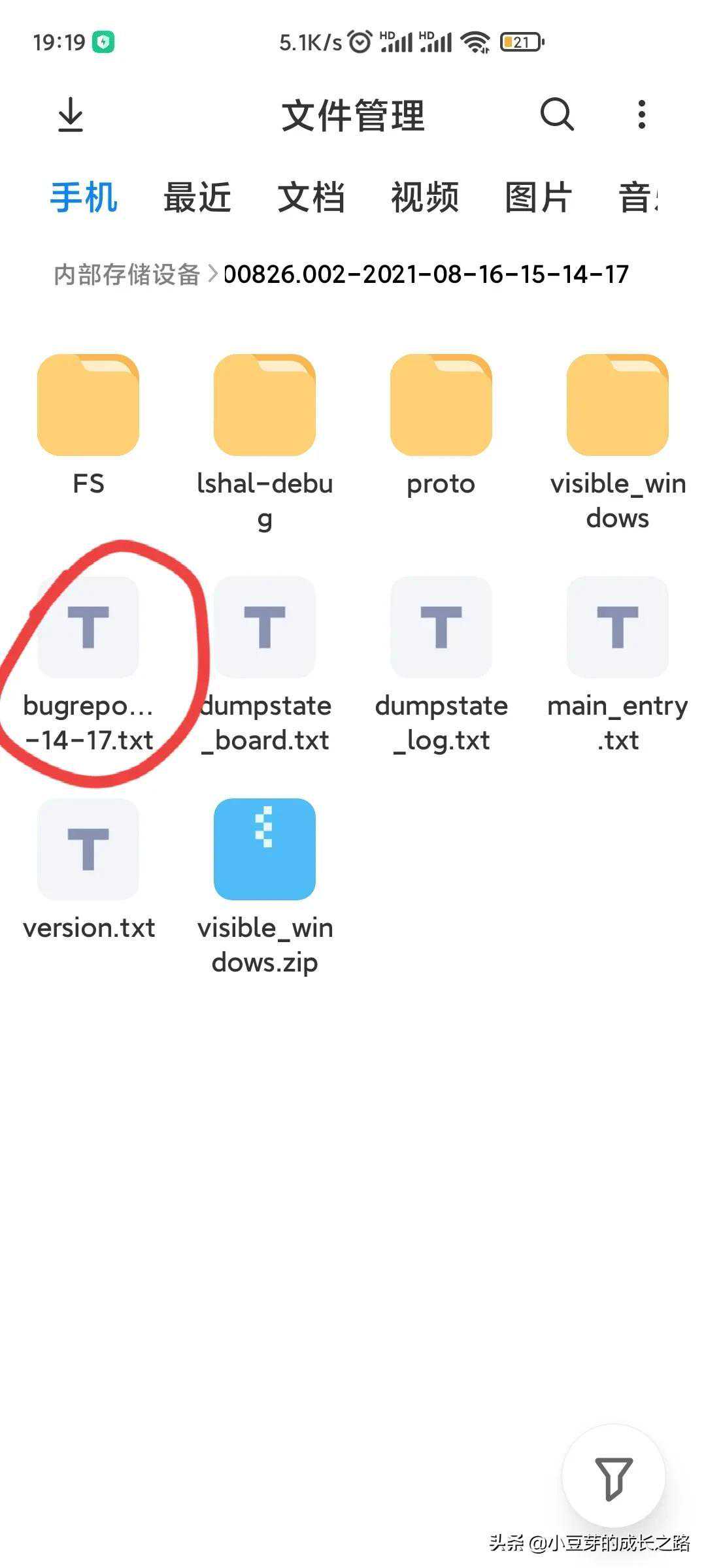
Task: Open the FS folder
Action: pos(88,405)
